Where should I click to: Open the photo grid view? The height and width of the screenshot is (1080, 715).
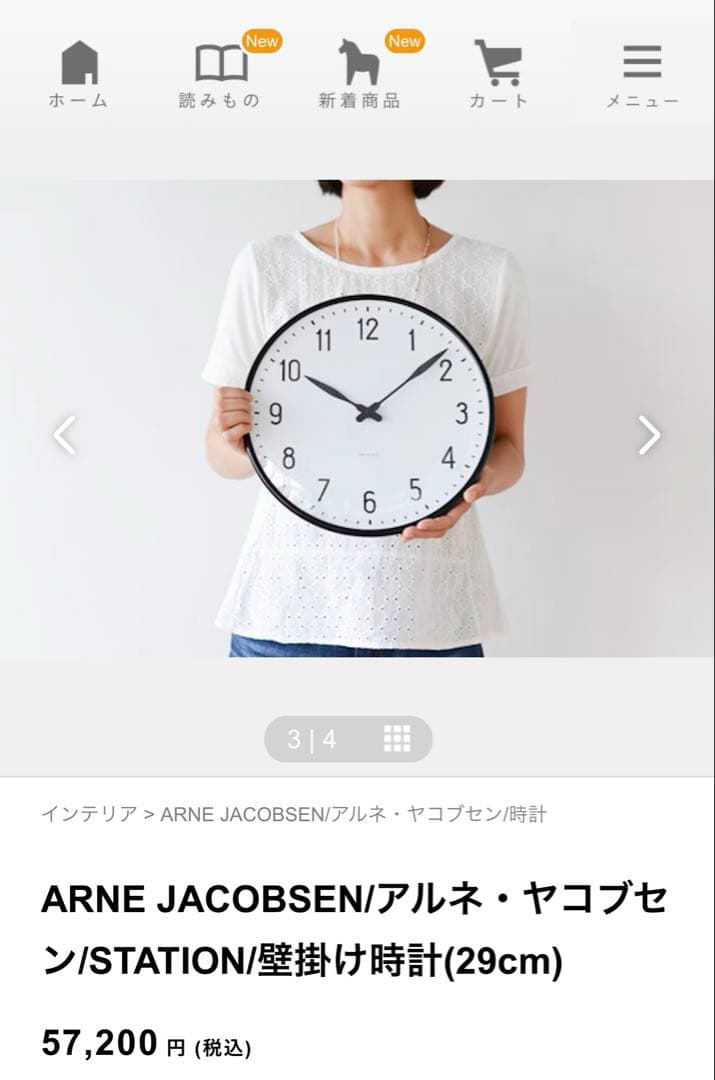(397, 739)
